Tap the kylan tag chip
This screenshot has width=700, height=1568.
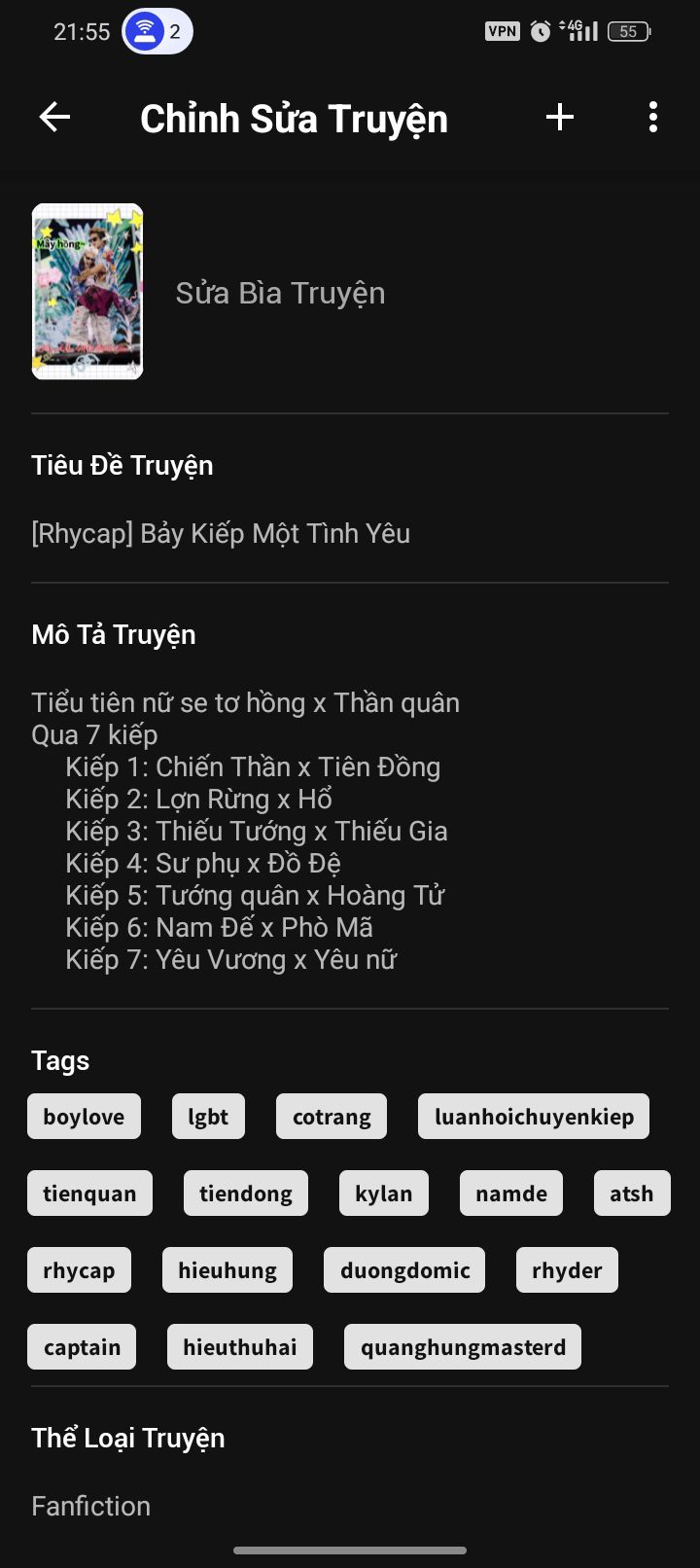[384, 1194]
